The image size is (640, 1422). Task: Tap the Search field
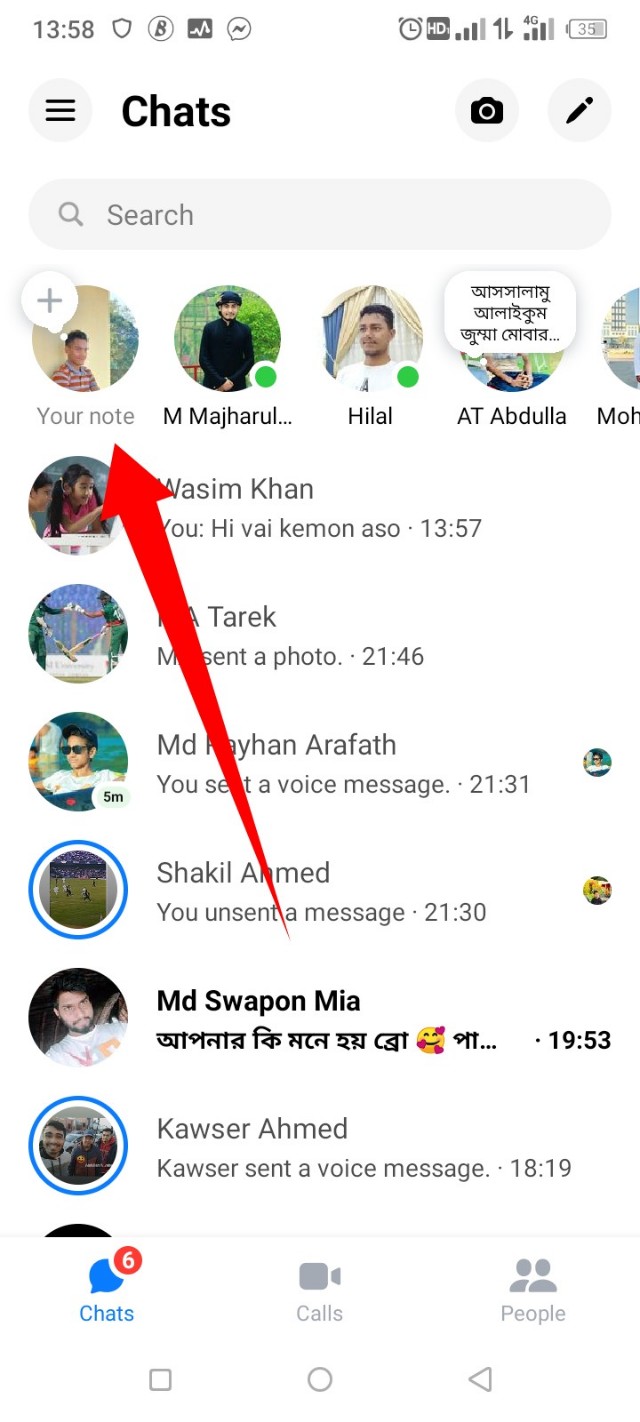pos(320,215)
